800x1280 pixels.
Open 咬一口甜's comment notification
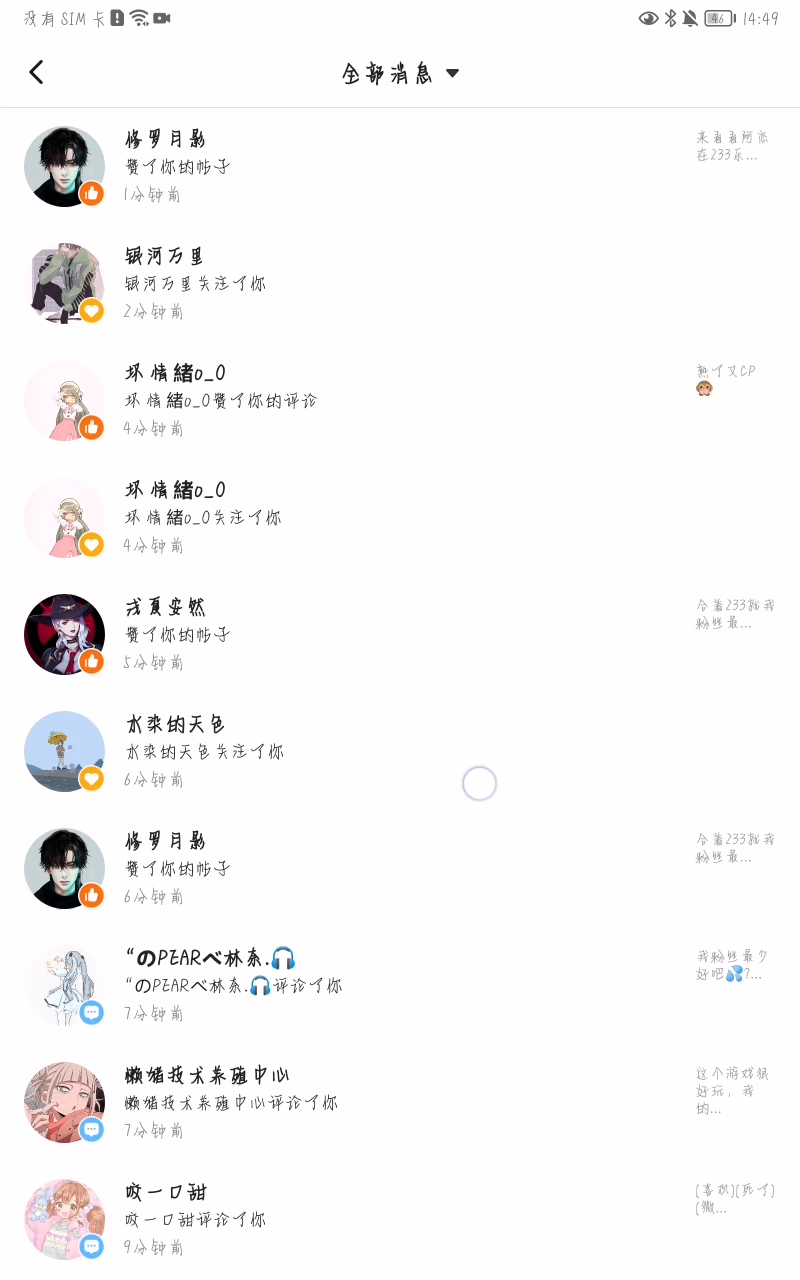[400, 1219]
